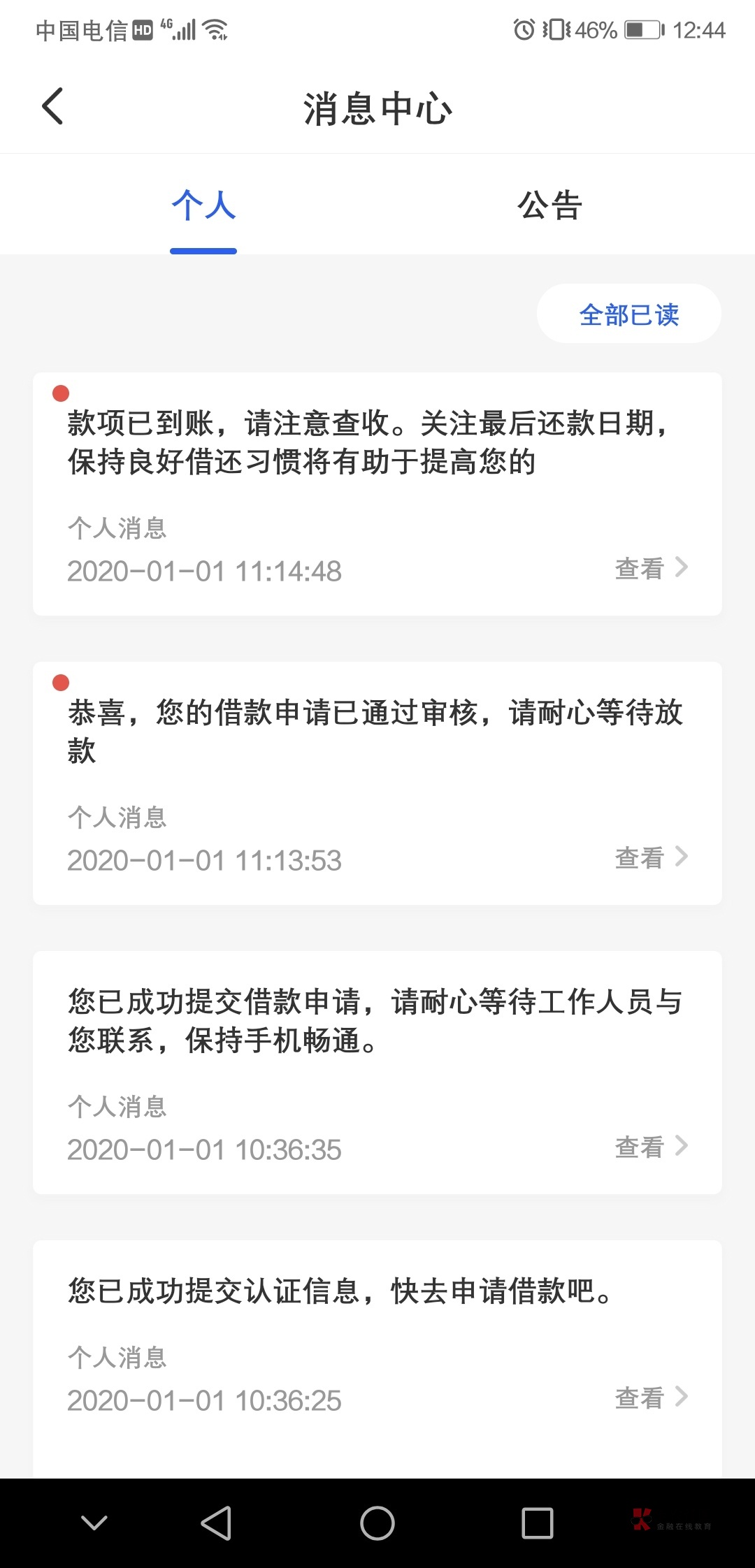This screenshot has width=755, height=1568.
Task: Hide the navigation bar with down chevron
Action: coord(94,1523)
